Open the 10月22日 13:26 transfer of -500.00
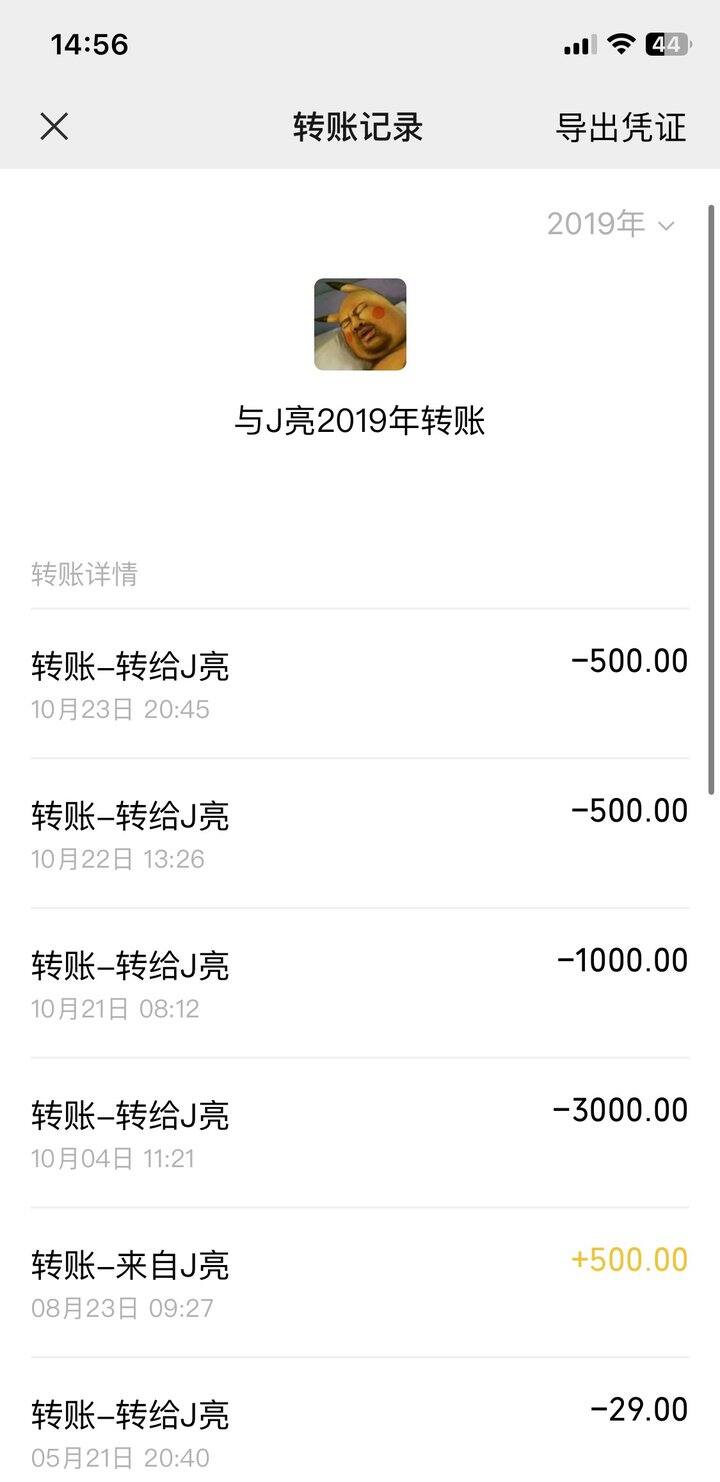720x1482 pixels. coord(360,833)
